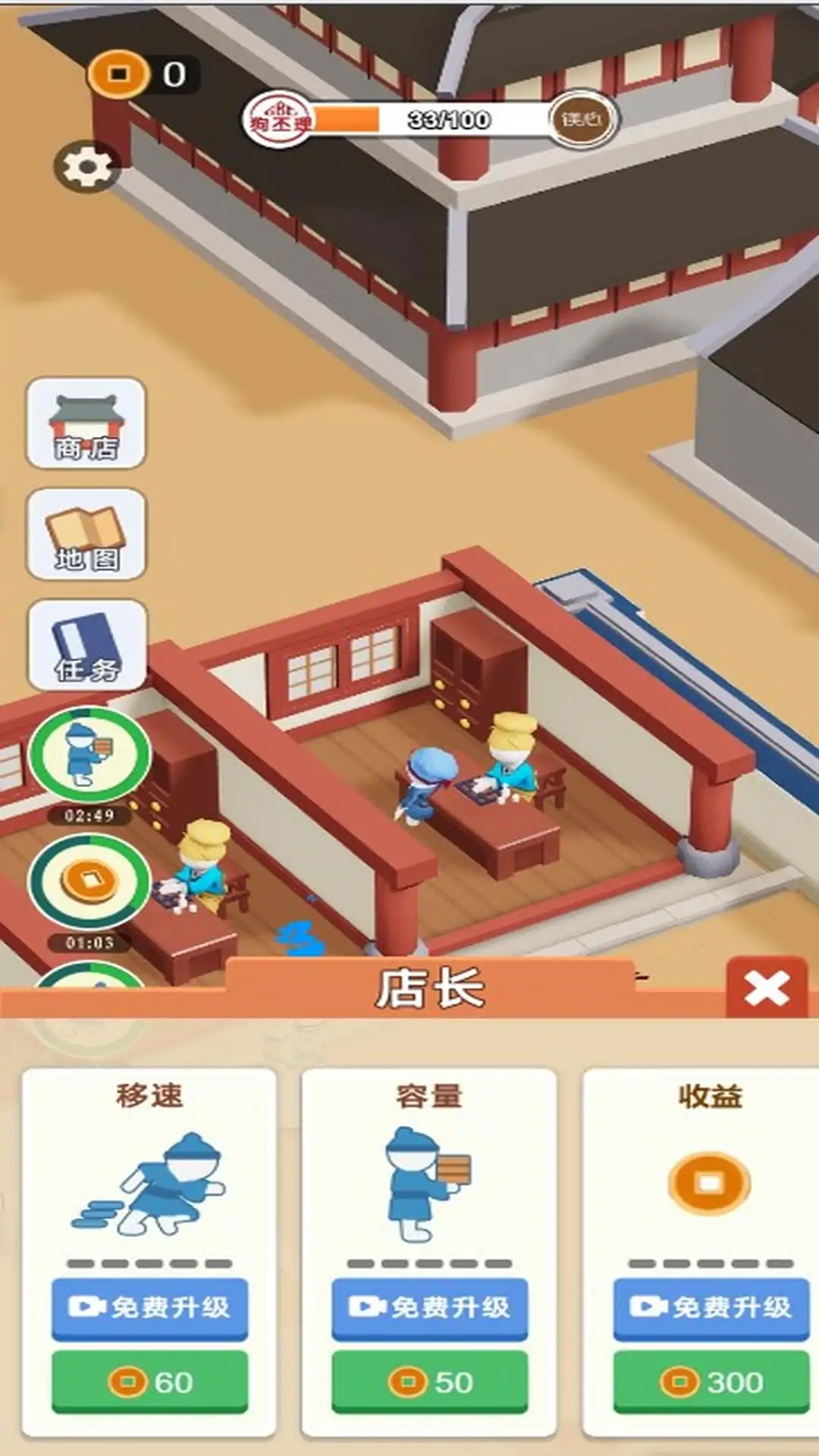This screenshot has height=1456, width=819.
Task: Buy 收益 upgrade for 300 coins
Action: tap(711, 1382)
